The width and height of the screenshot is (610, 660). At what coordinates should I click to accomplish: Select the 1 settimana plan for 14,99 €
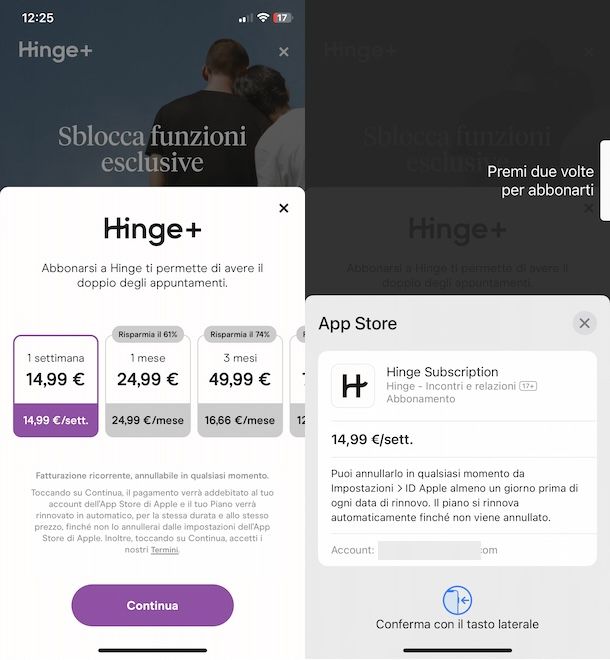pos(56,385)
